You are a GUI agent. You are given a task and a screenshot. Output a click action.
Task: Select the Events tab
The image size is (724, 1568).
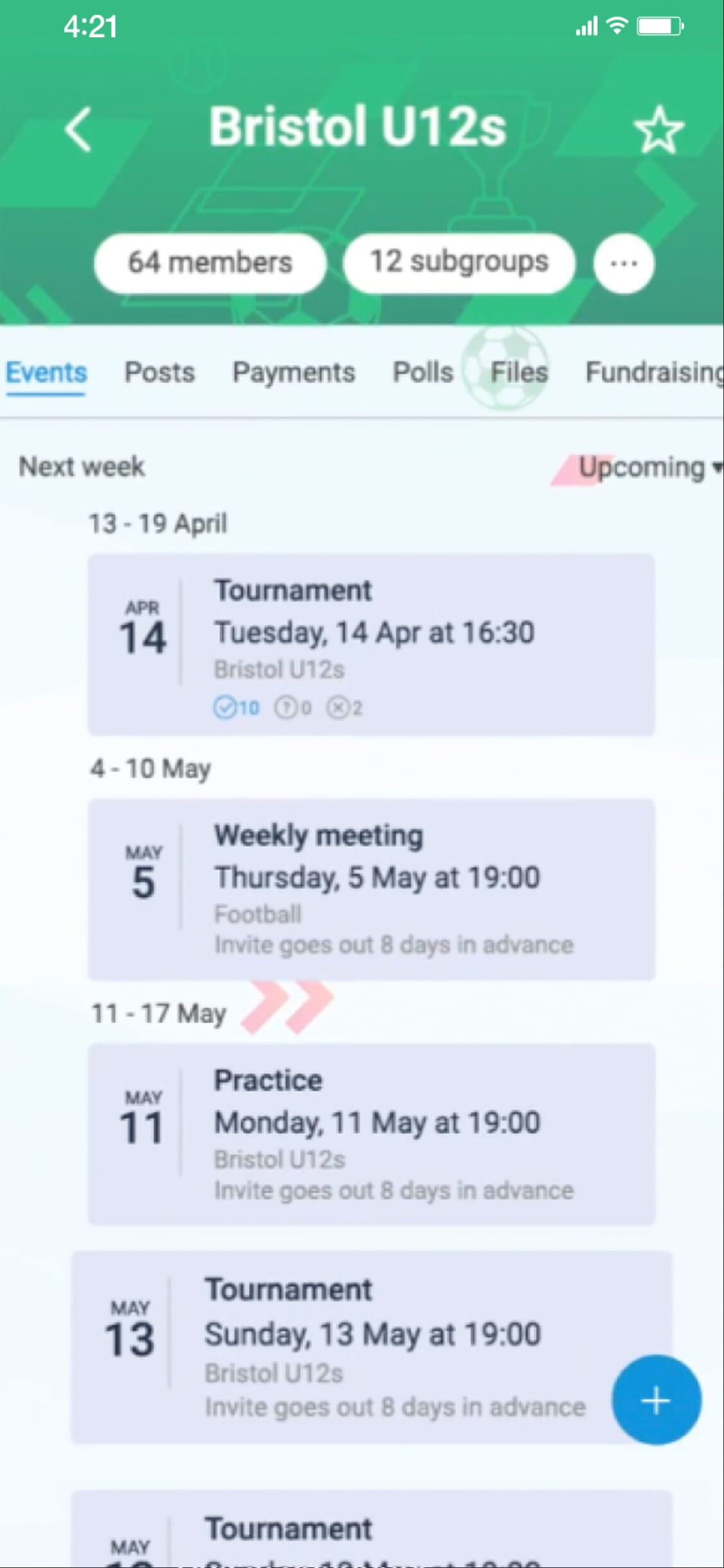pyautogui.click(x=46, y=373)
